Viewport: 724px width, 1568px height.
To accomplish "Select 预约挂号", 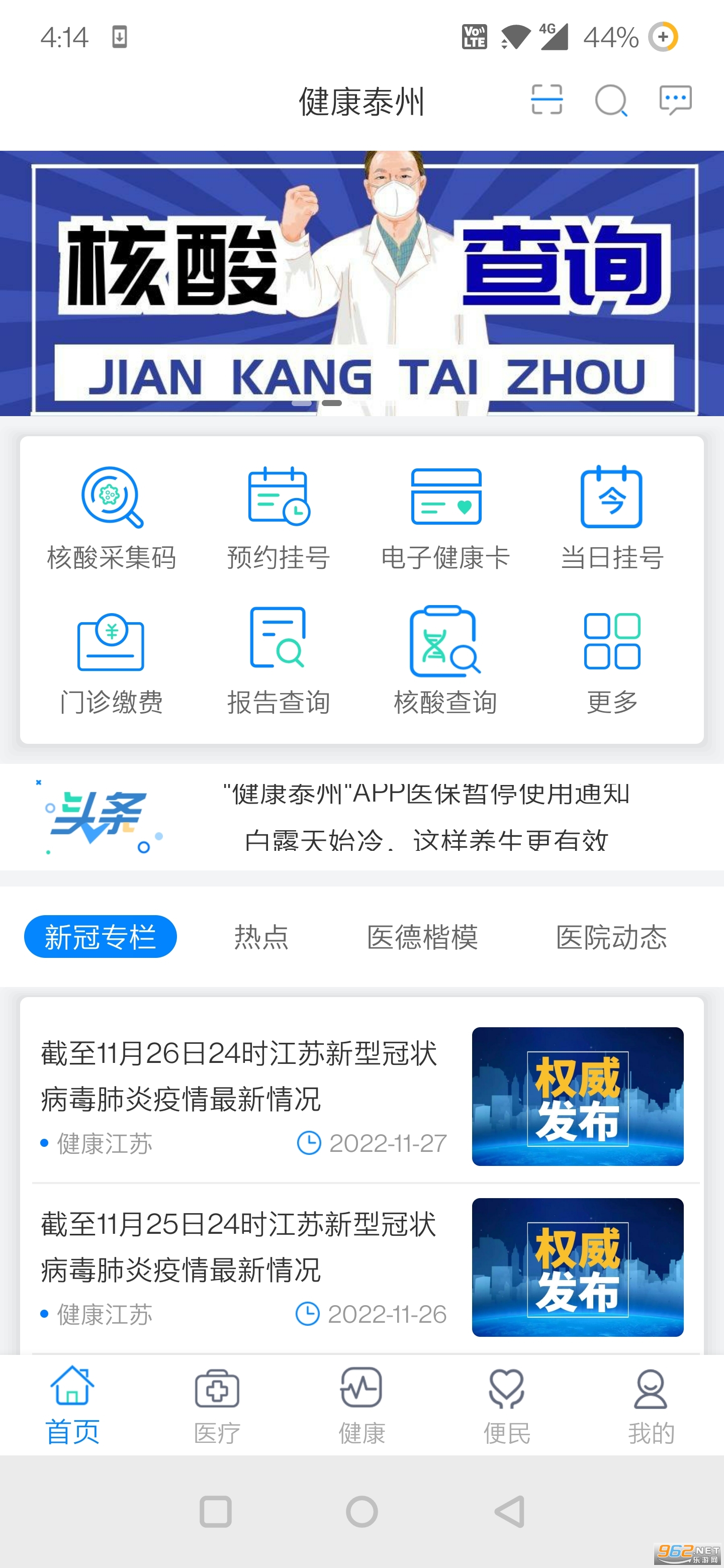I will [x=278, y=519].
